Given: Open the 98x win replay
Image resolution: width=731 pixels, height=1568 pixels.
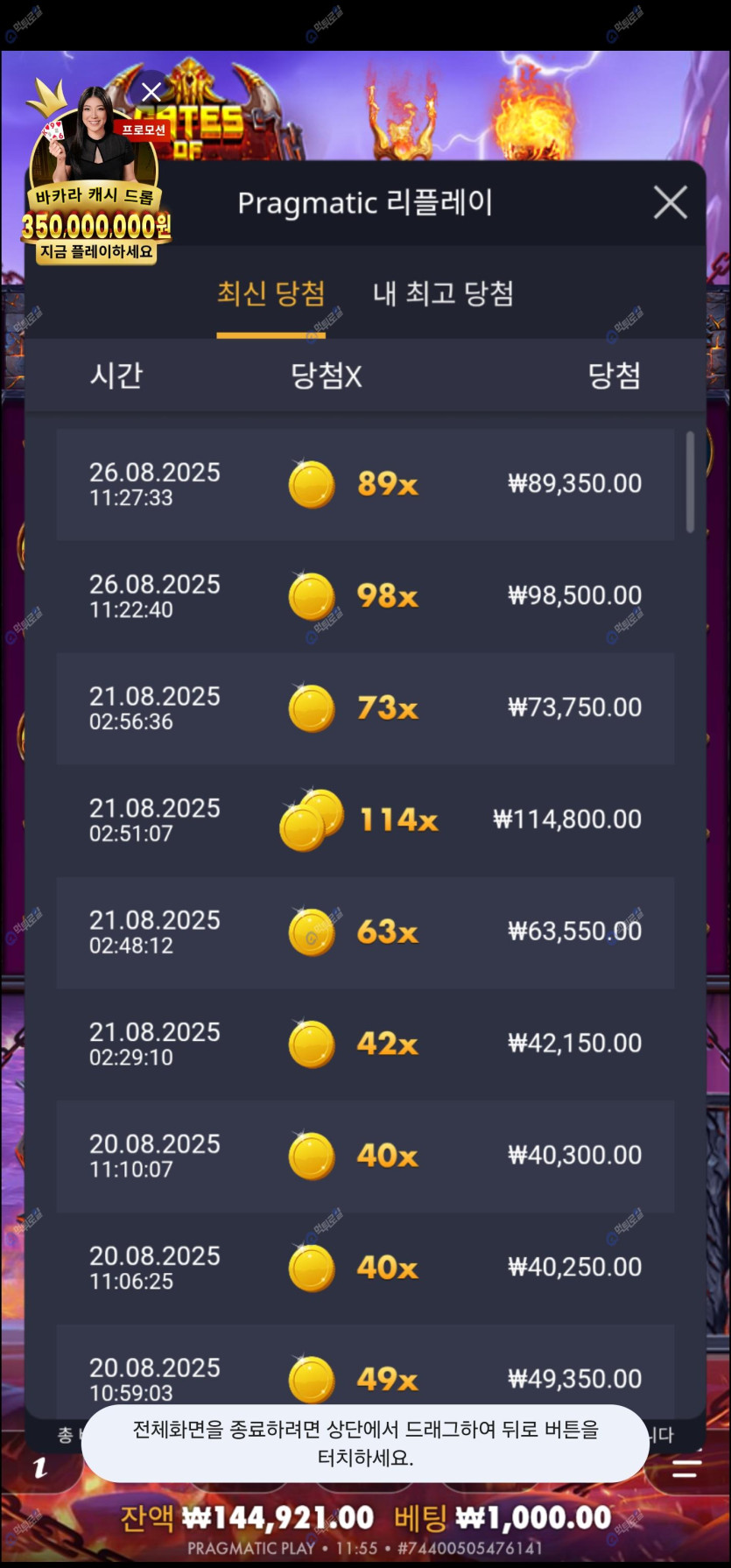Looking at the screenshot, I should [x=365, y=596].
